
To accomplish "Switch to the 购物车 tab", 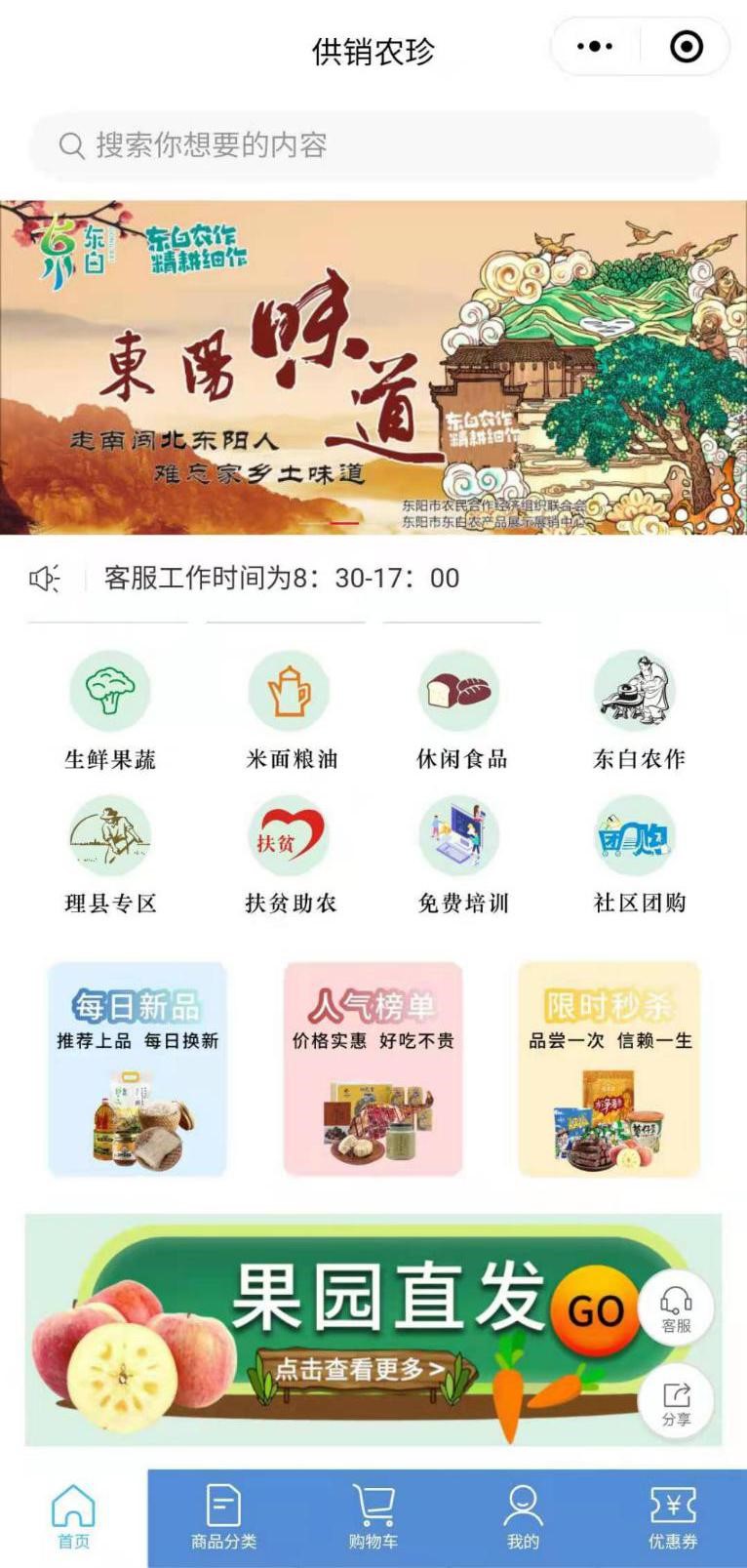I will pos(373,1517).
